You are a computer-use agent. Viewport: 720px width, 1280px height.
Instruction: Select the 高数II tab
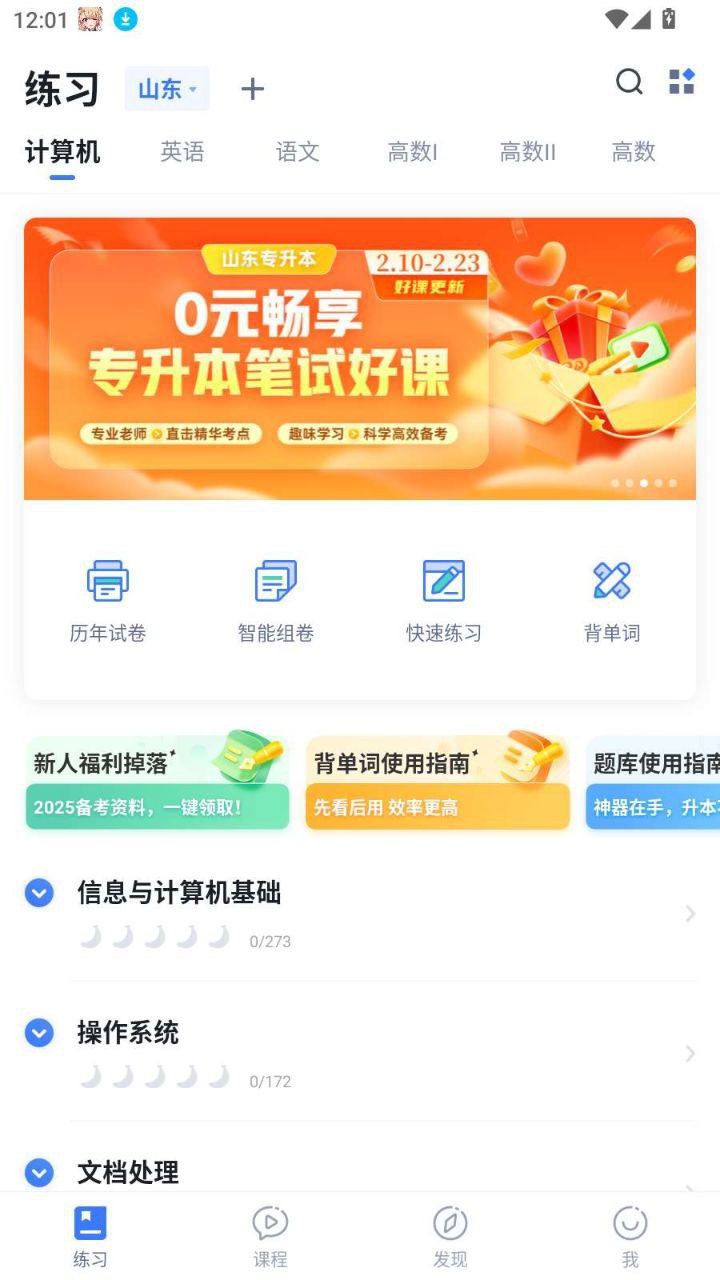click(x=527, y=152)
